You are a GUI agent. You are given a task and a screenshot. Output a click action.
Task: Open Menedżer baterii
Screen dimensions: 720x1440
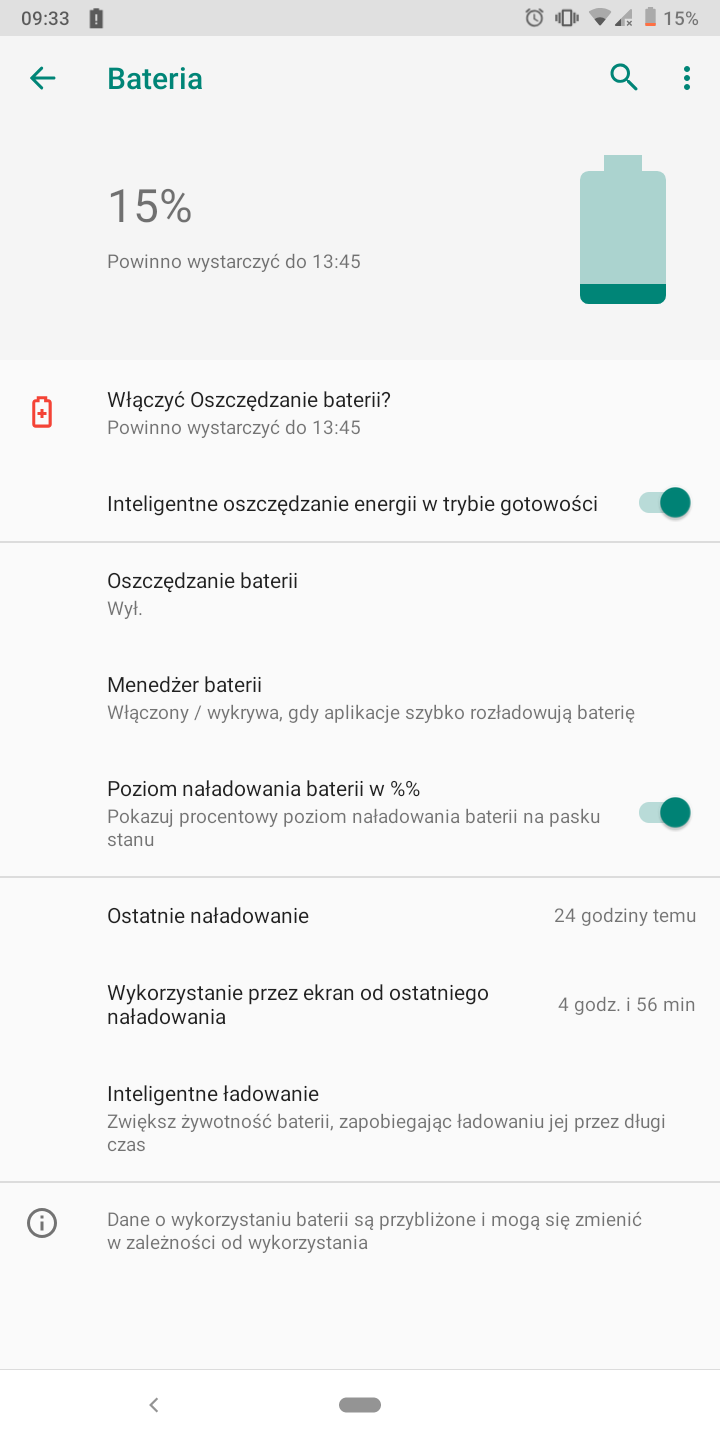pos(360,698)
